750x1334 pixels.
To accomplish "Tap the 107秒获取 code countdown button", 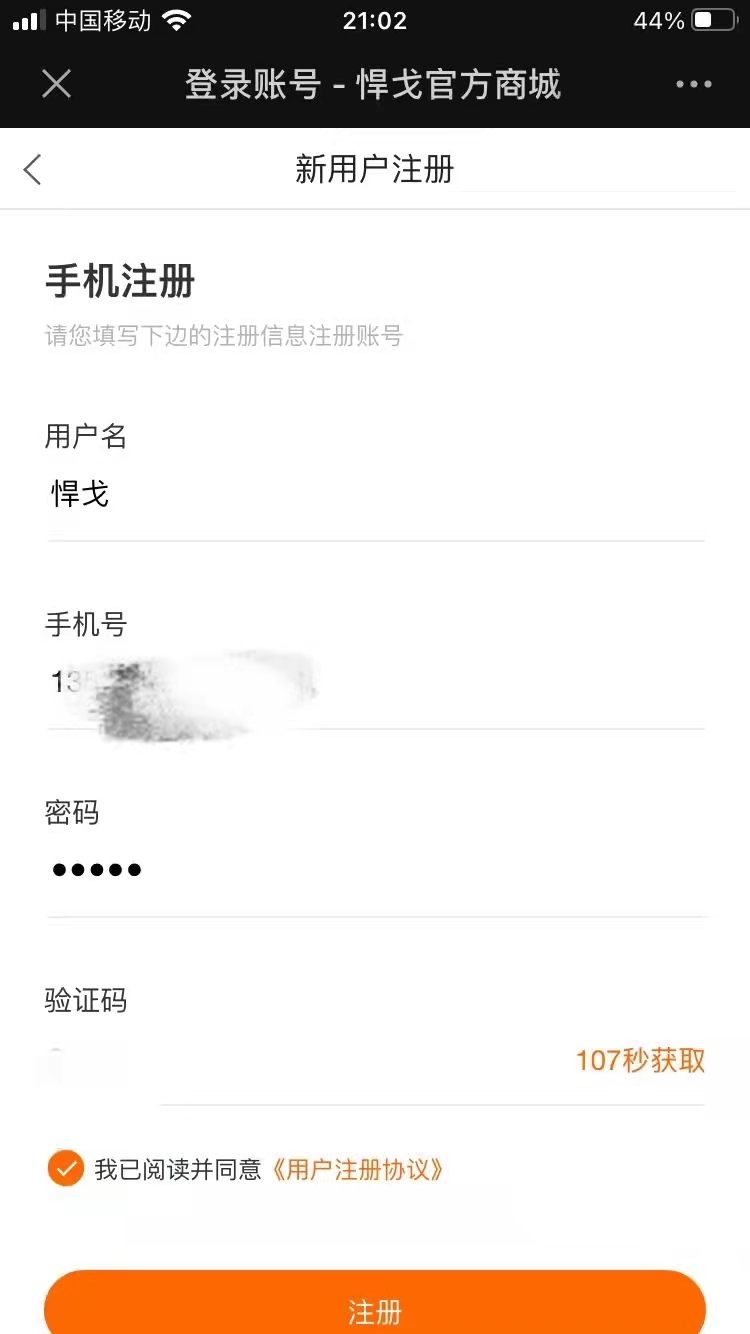I will click(640, 1061).
